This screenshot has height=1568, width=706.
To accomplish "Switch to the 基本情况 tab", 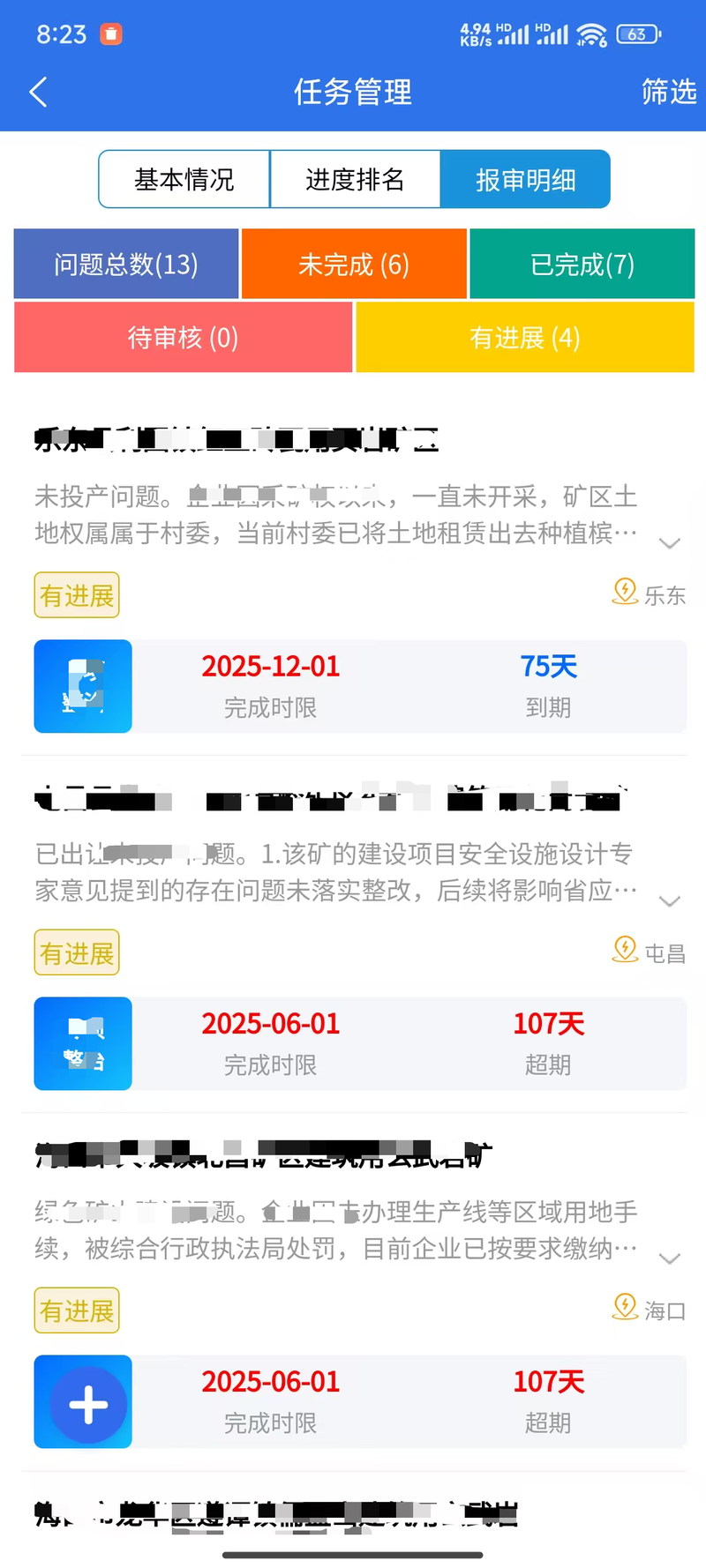I will pos(184,180).
